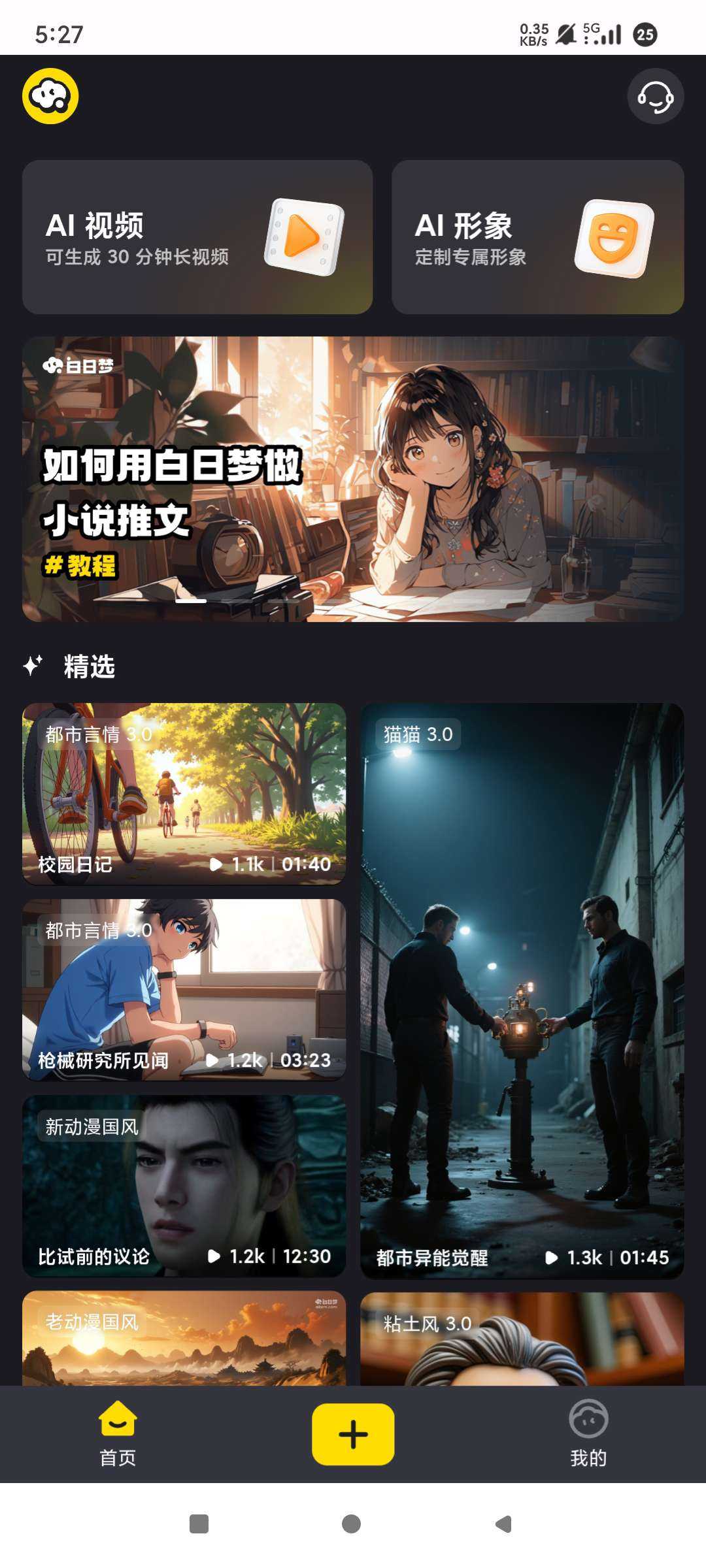Play the 比试前的议论 video
Screen dimensions: 706x1568
[184, 1185]
